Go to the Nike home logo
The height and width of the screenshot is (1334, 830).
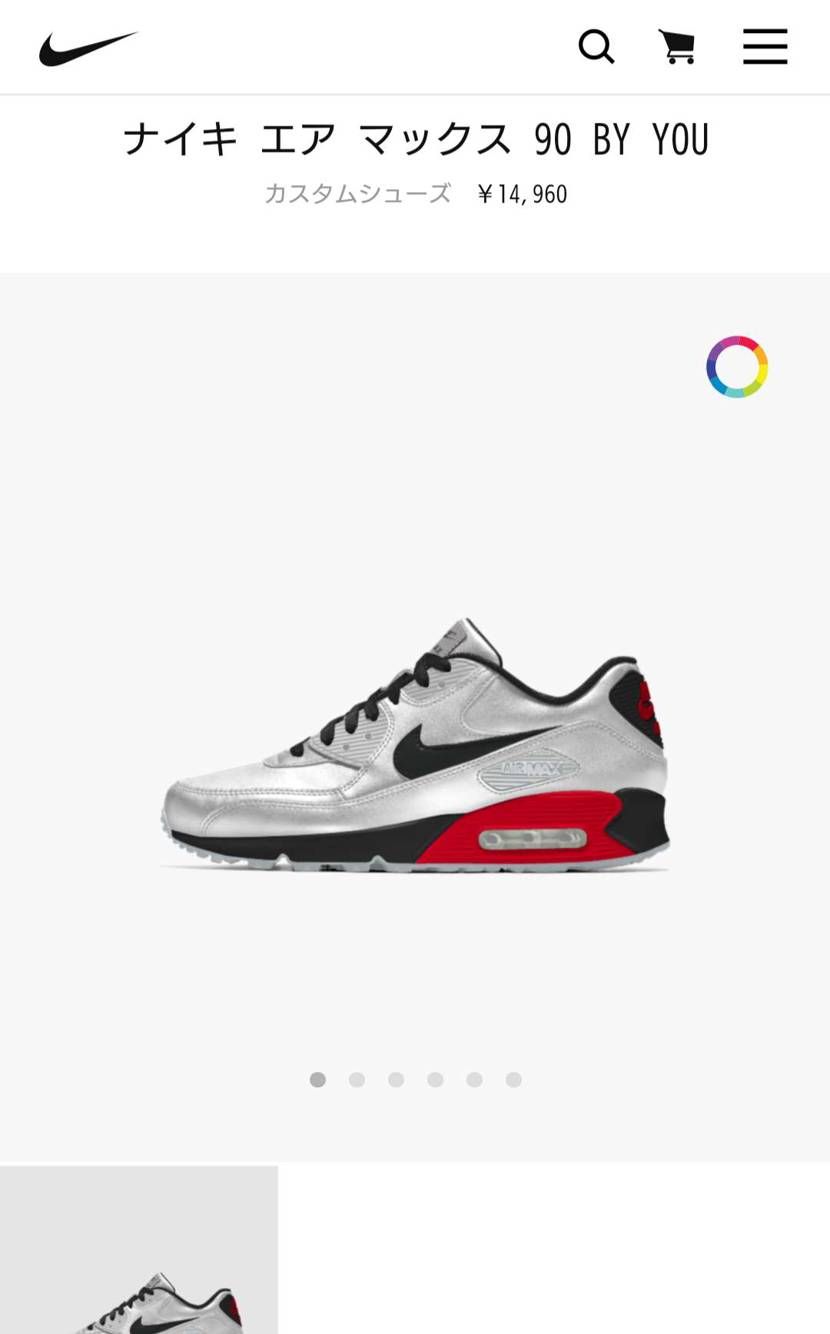[88, 48]
